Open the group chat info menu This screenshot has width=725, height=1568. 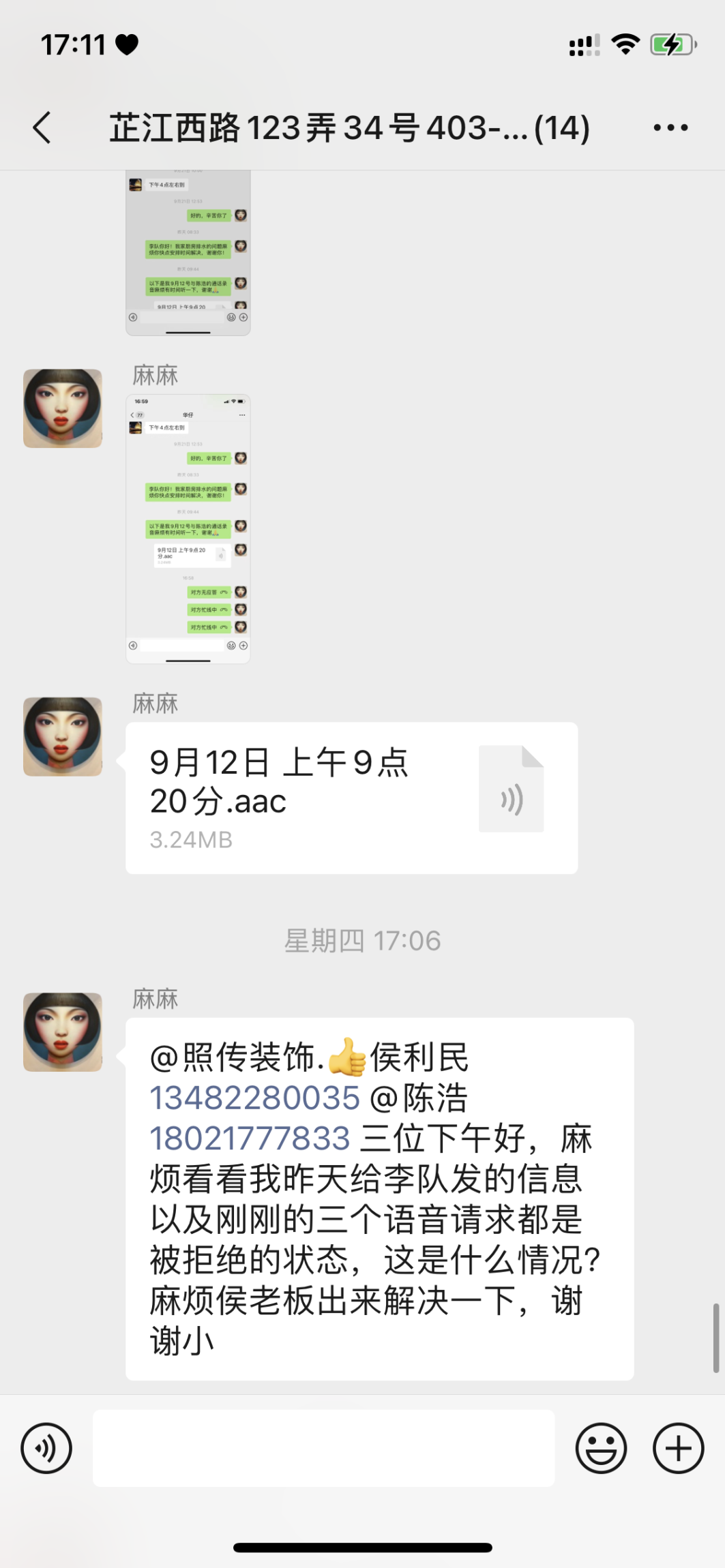pyautogui.click(x=670, y=128)
